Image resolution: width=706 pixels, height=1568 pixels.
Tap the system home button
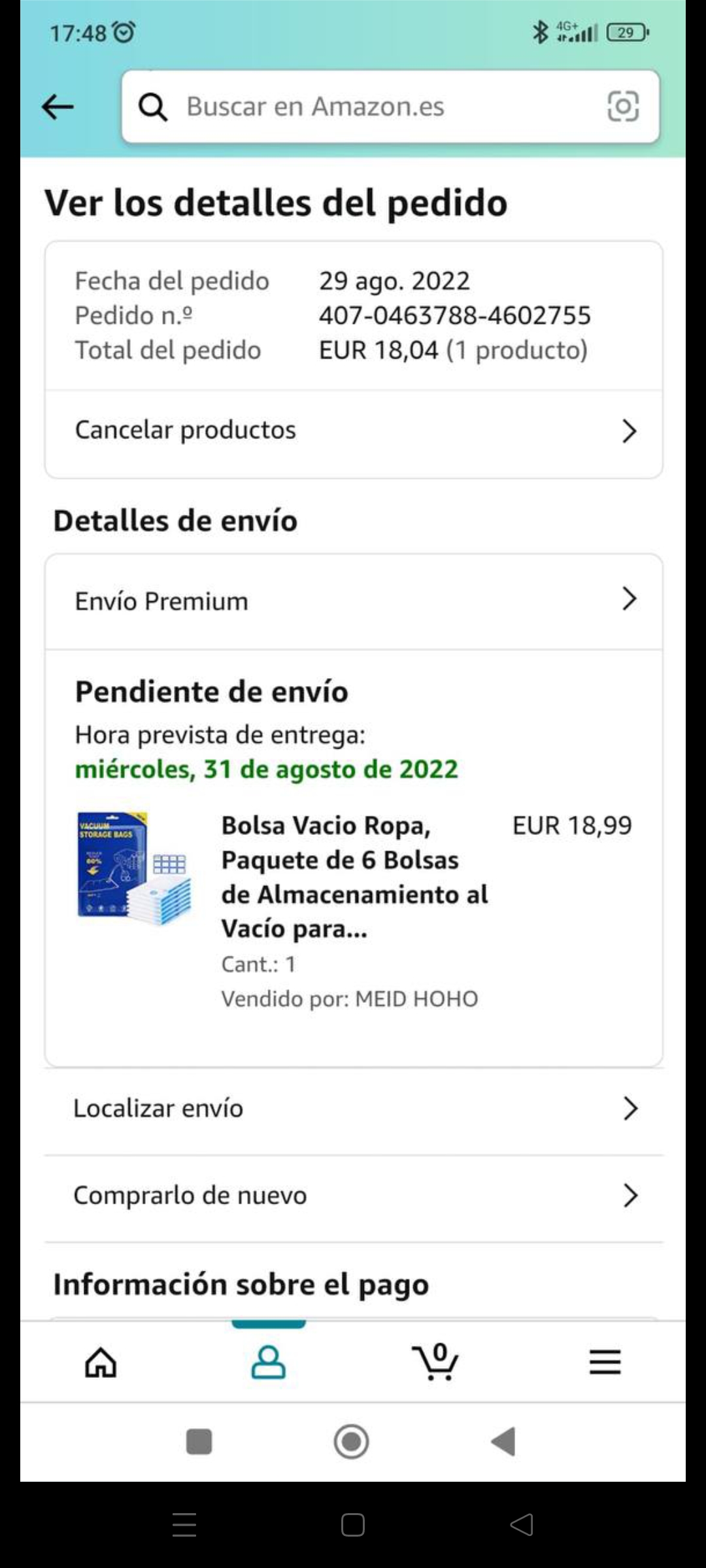click(352, 1442)
